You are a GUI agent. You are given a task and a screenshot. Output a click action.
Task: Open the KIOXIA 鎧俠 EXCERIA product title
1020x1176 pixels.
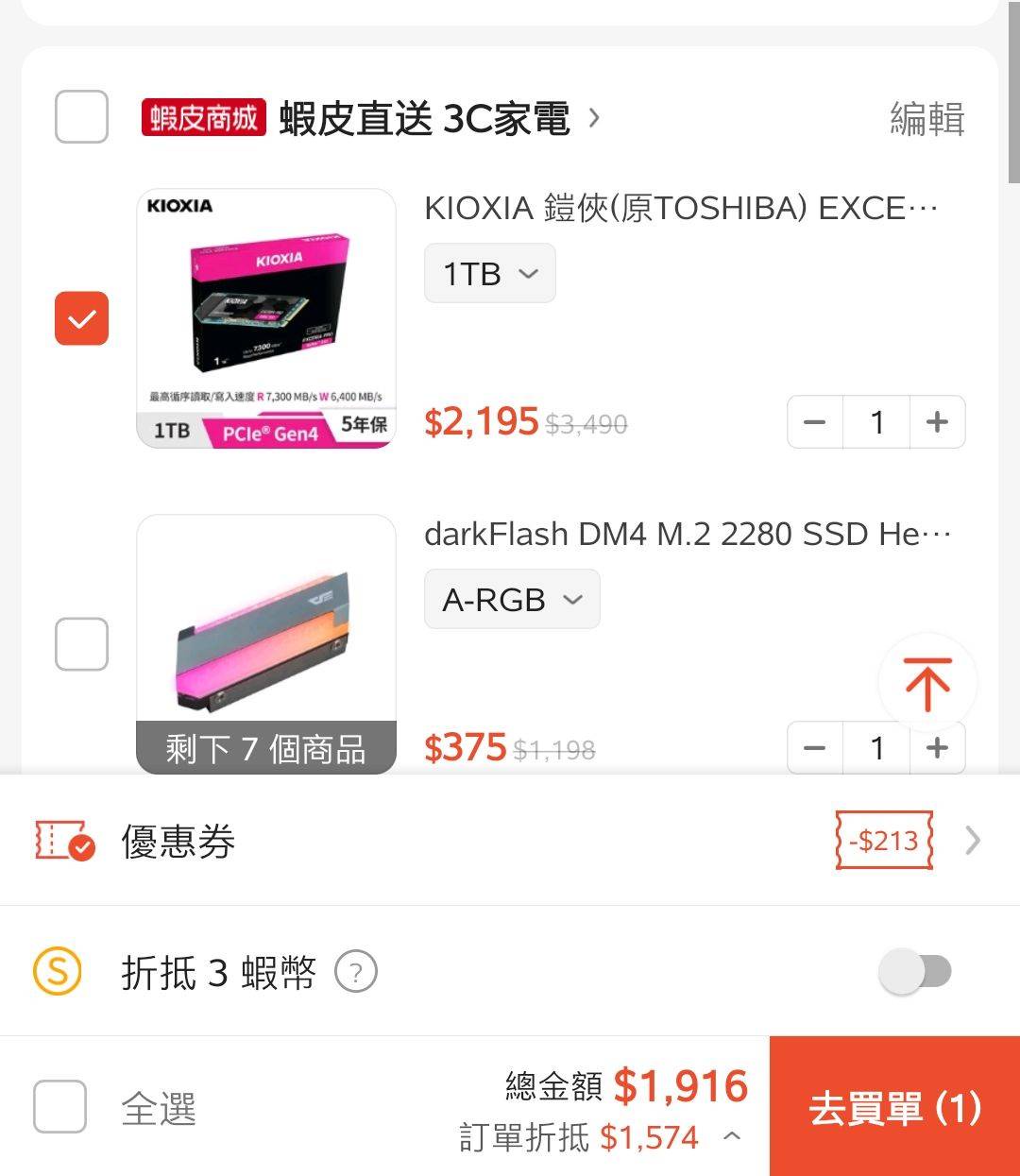click(x=680, y=208)
